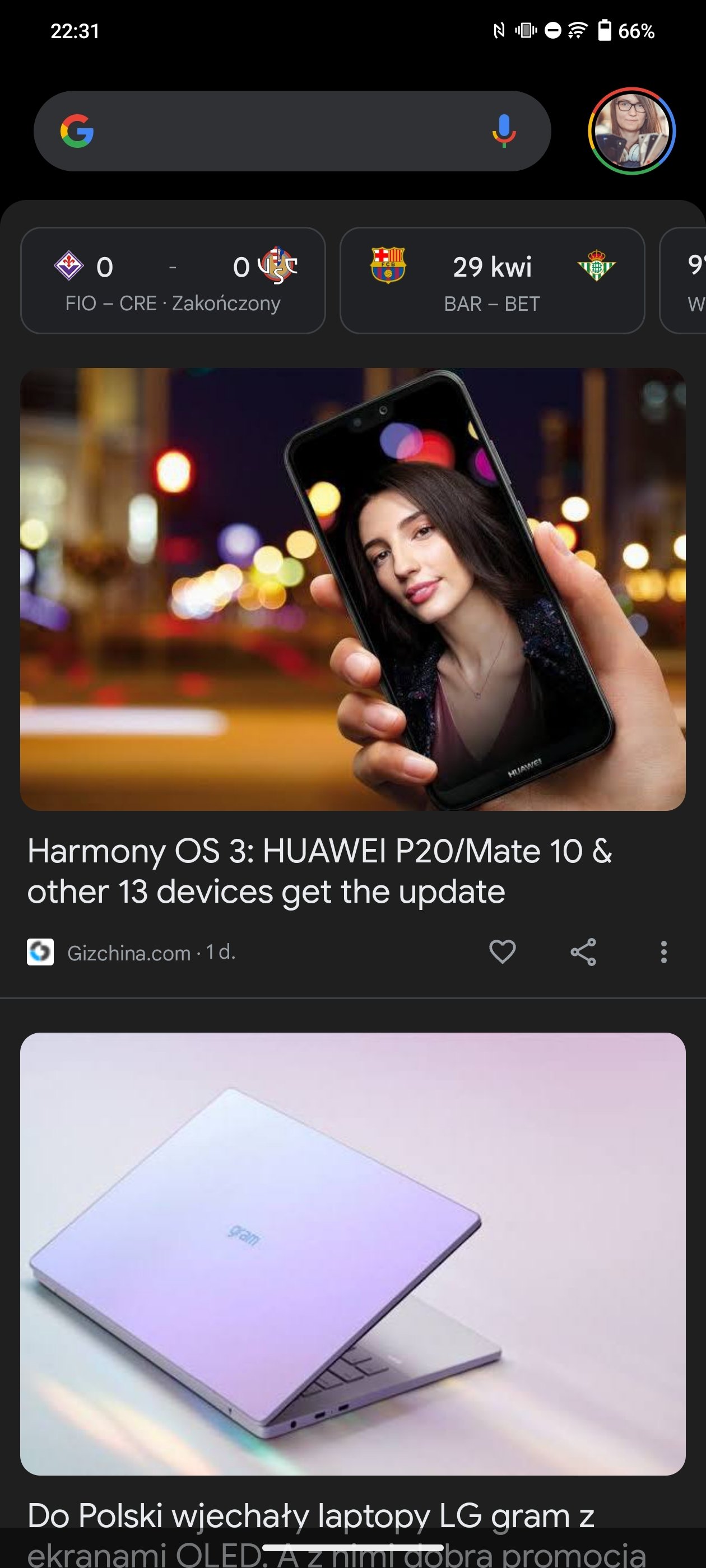This screenshot has width=706, height=1568.
Task: Open overflow menu for the Gizchina.com article
Action: point(663,952)
